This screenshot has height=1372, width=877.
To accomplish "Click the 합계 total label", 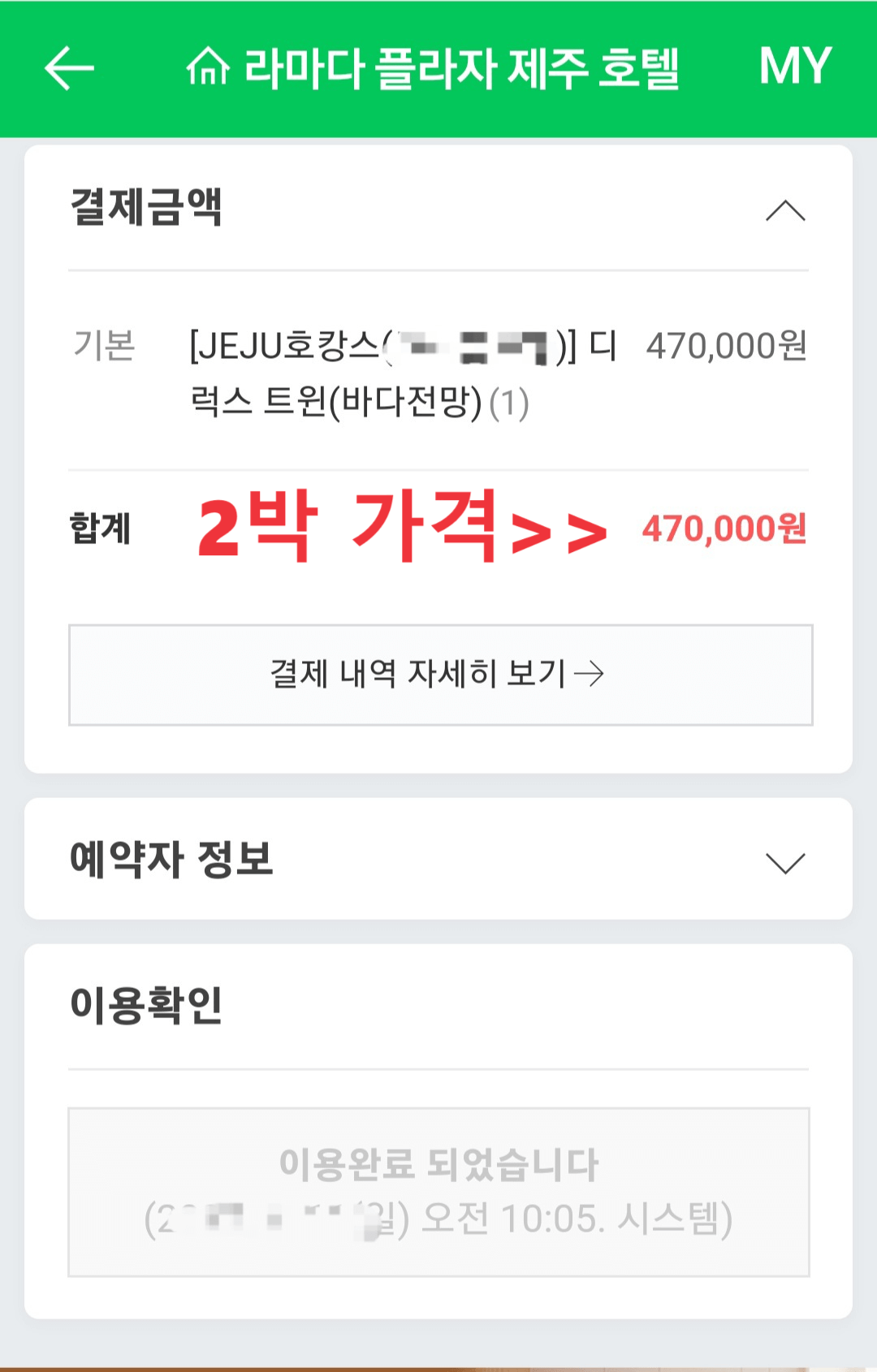I will [97, 529].
